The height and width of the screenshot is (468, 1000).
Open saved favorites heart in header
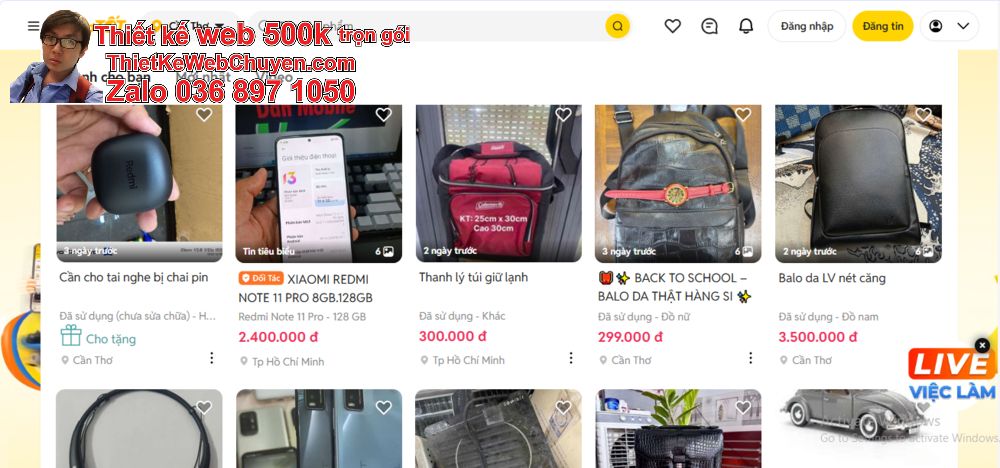click(x=672, y=26)
